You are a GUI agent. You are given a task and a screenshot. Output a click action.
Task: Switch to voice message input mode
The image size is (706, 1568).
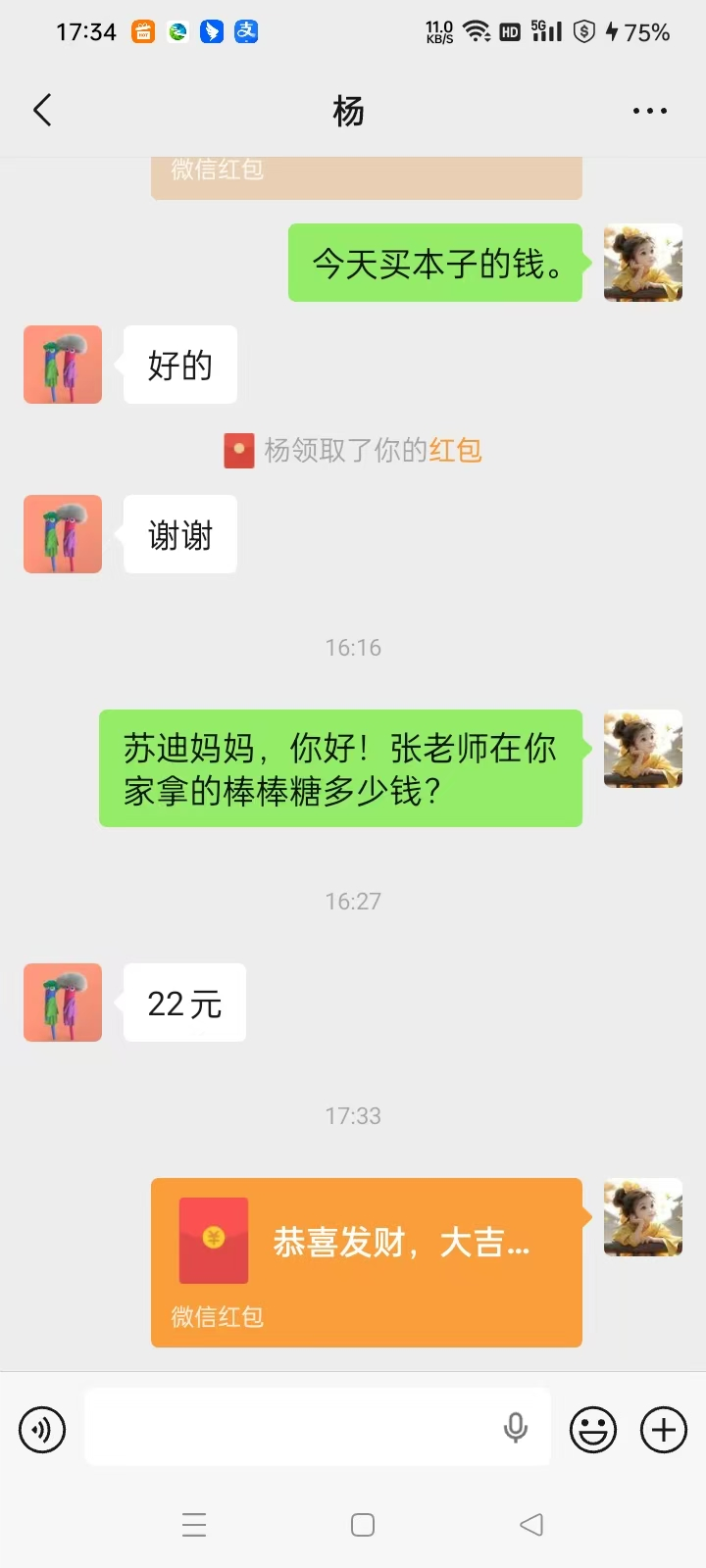coord(42,1430)
